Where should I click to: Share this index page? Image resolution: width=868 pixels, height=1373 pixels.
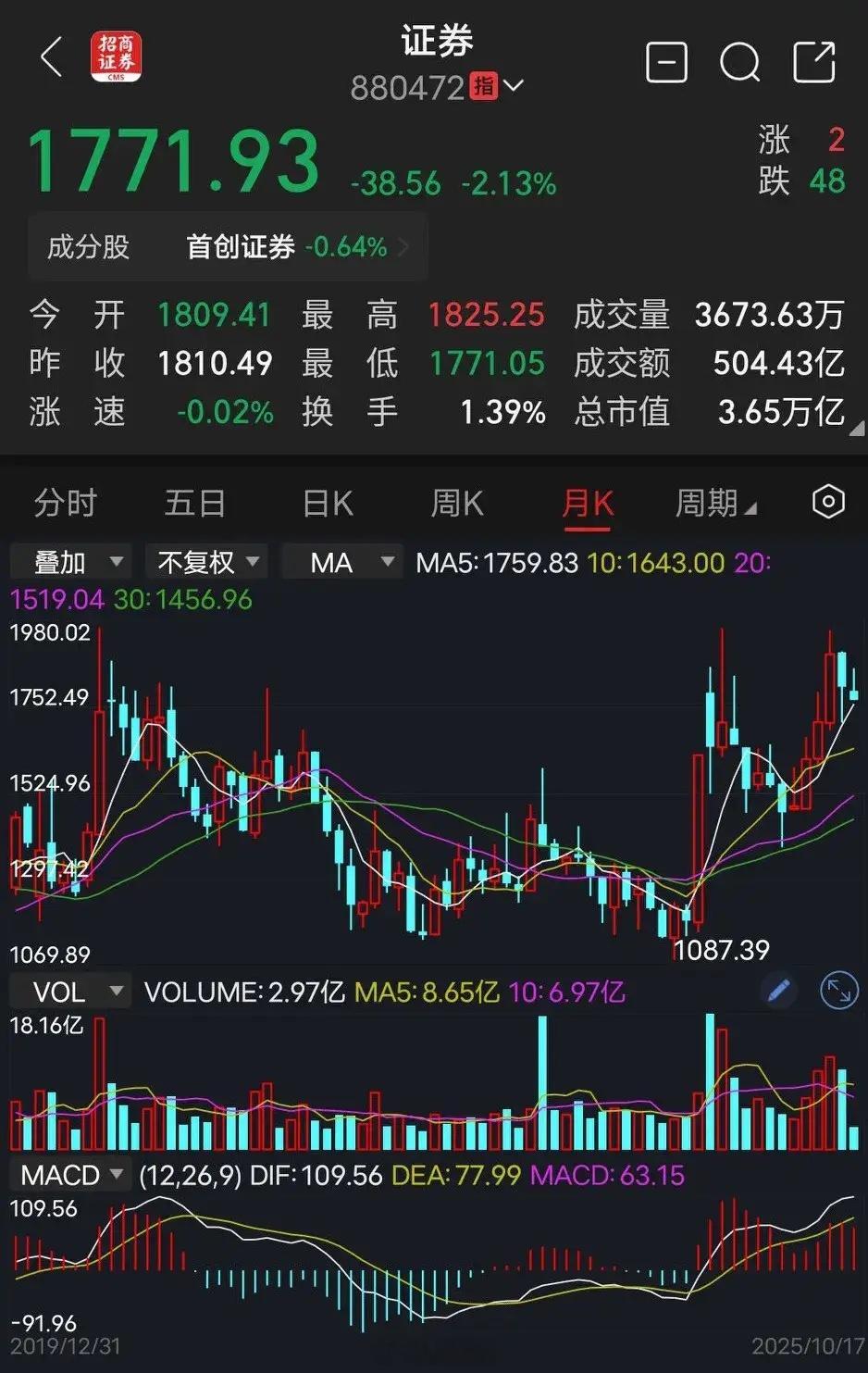814,63
